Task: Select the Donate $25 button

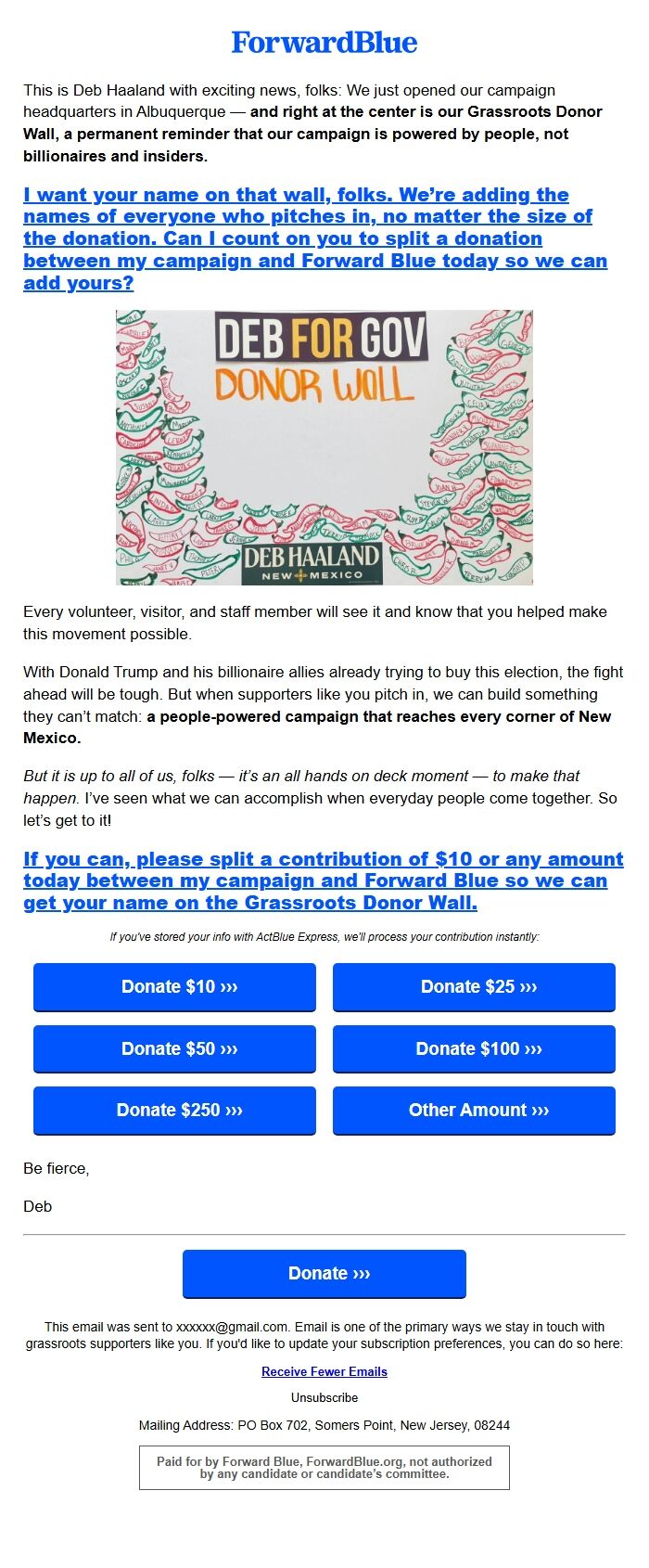Action: click(x=474, y=987)
